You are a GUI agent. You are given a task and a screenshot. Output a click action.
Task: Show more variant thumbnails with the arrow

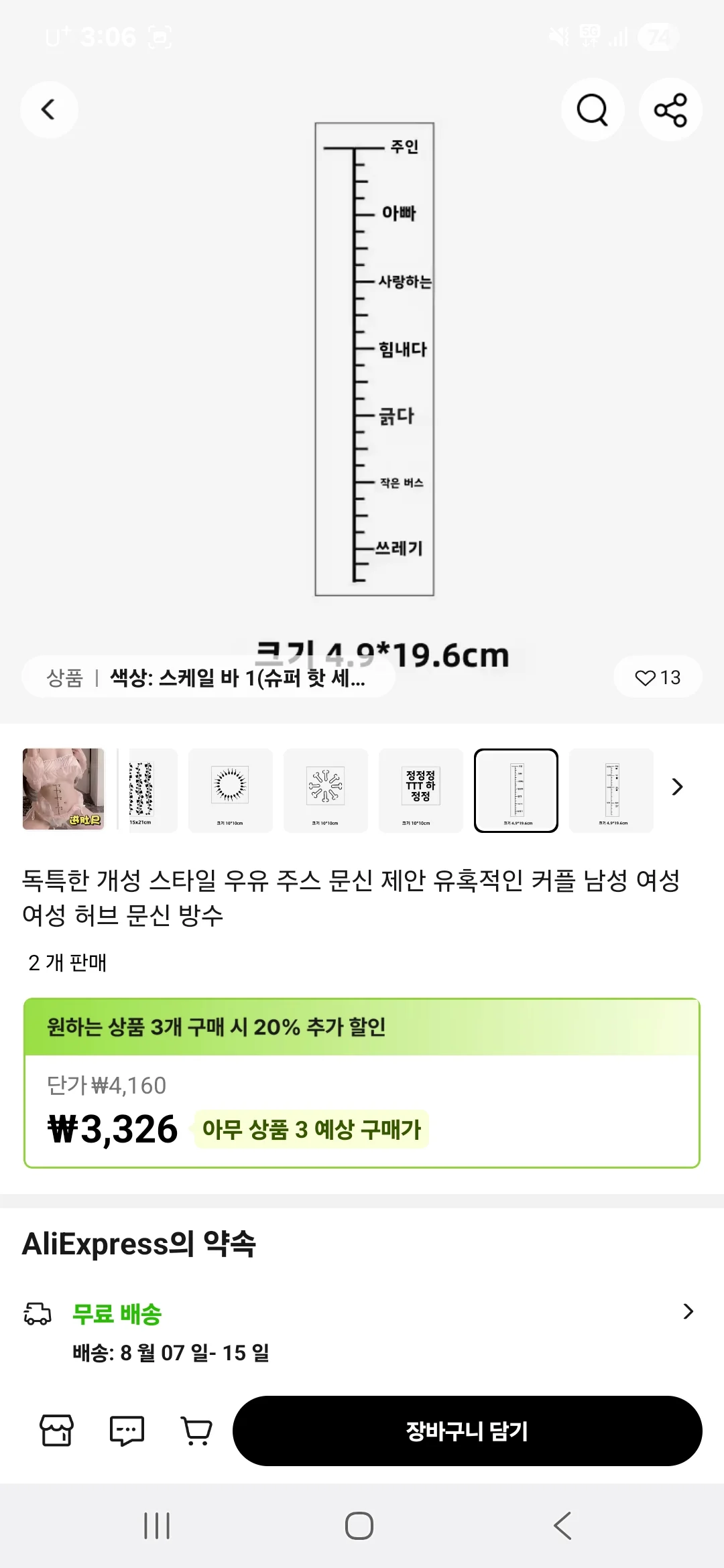677,787
